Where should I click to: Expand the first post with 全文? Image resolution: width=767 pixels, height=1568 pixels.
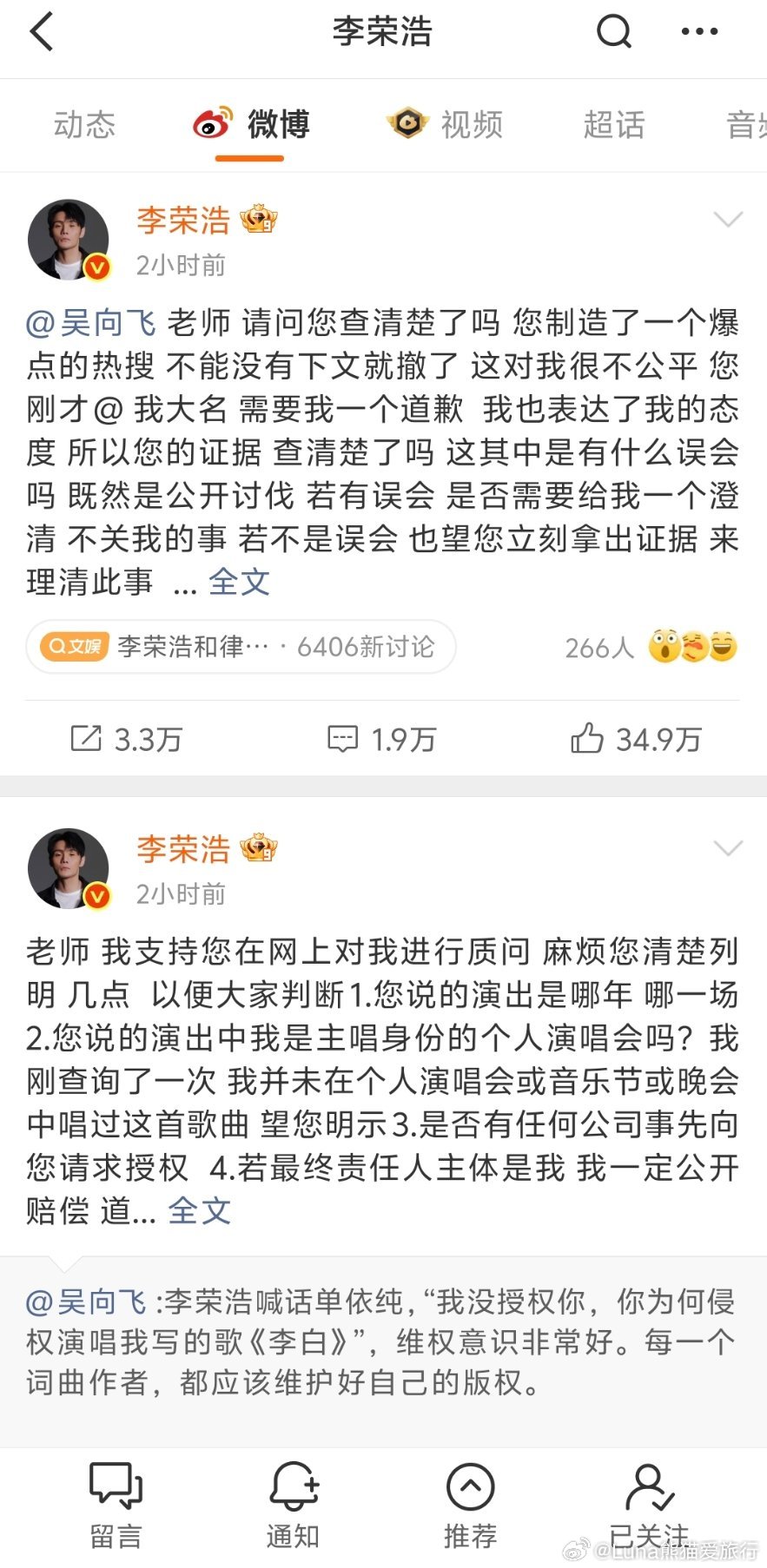click(238, 583)
